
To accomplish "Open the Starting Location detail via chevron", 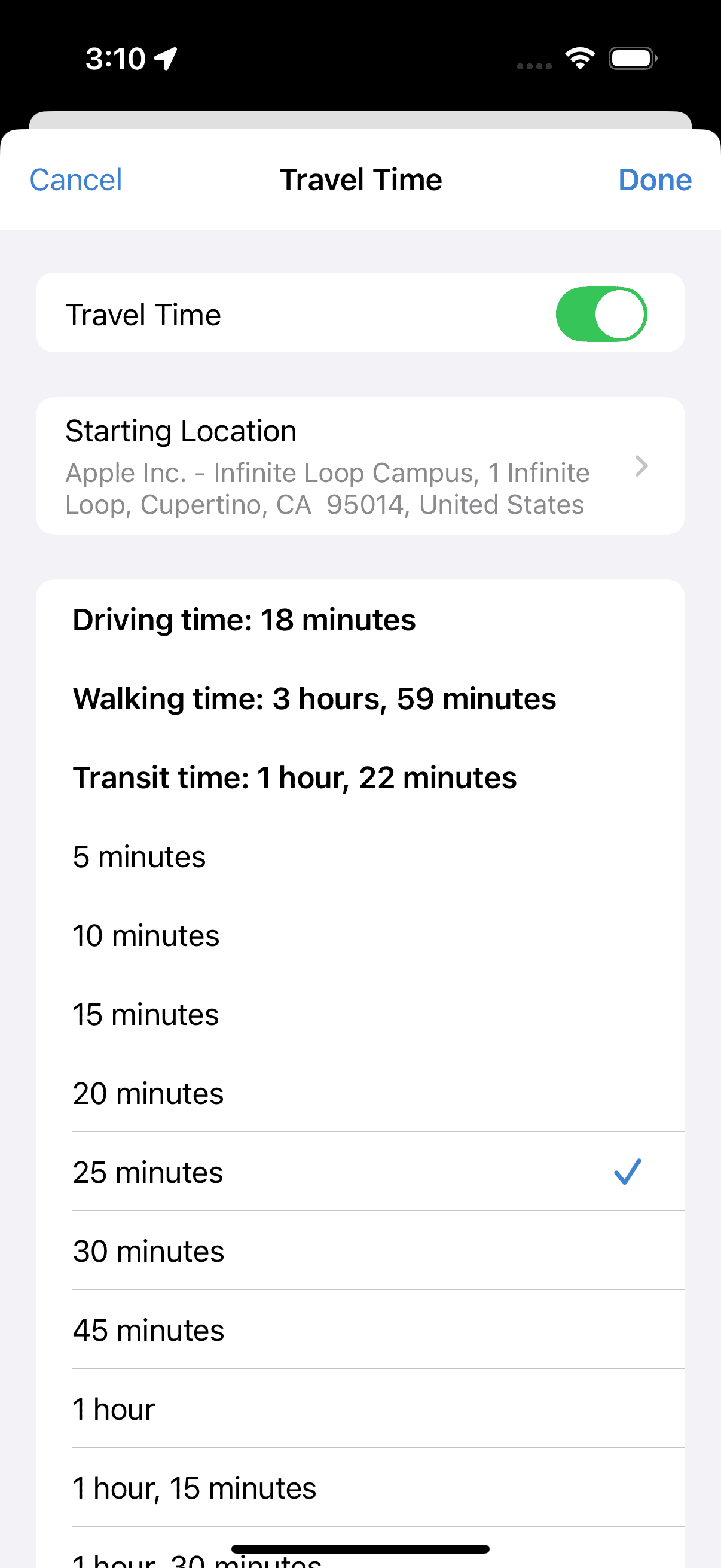I will (x=641, y=466).
